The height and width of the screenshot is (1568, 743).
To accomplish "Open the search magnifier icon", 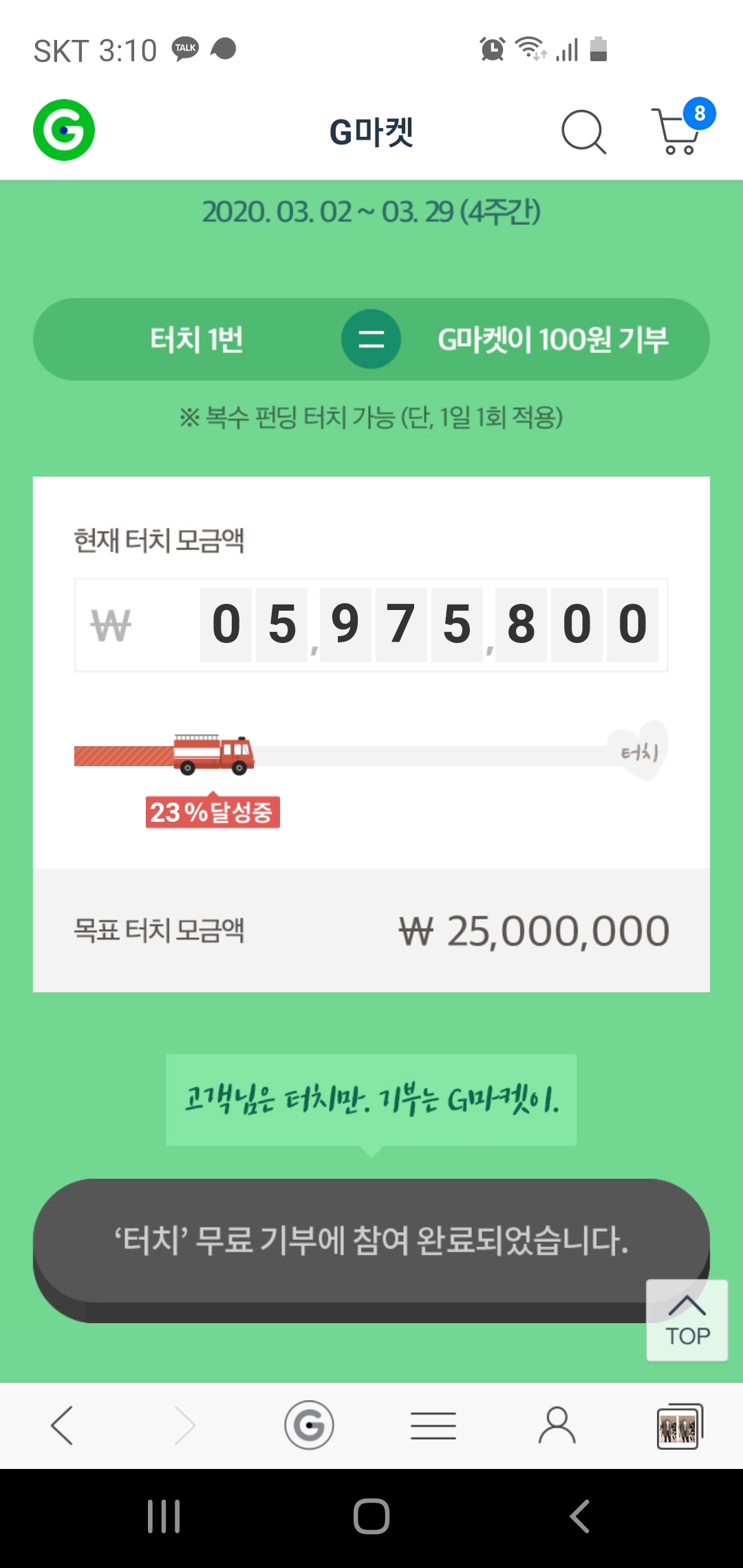I will (583, 131).
